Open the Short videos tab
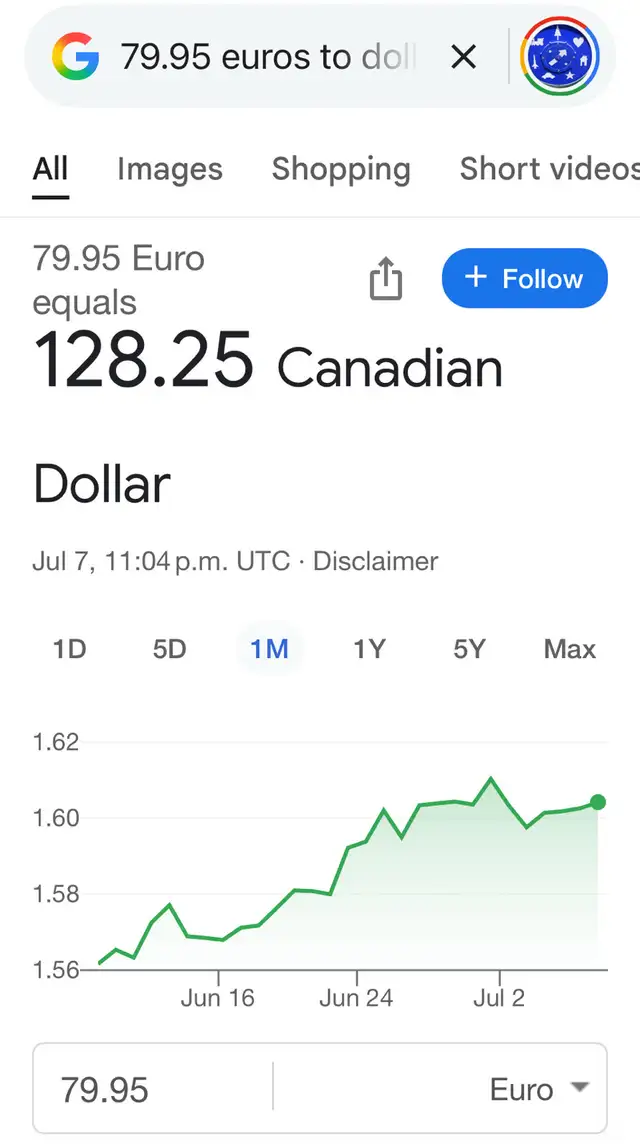 [549, 169]
